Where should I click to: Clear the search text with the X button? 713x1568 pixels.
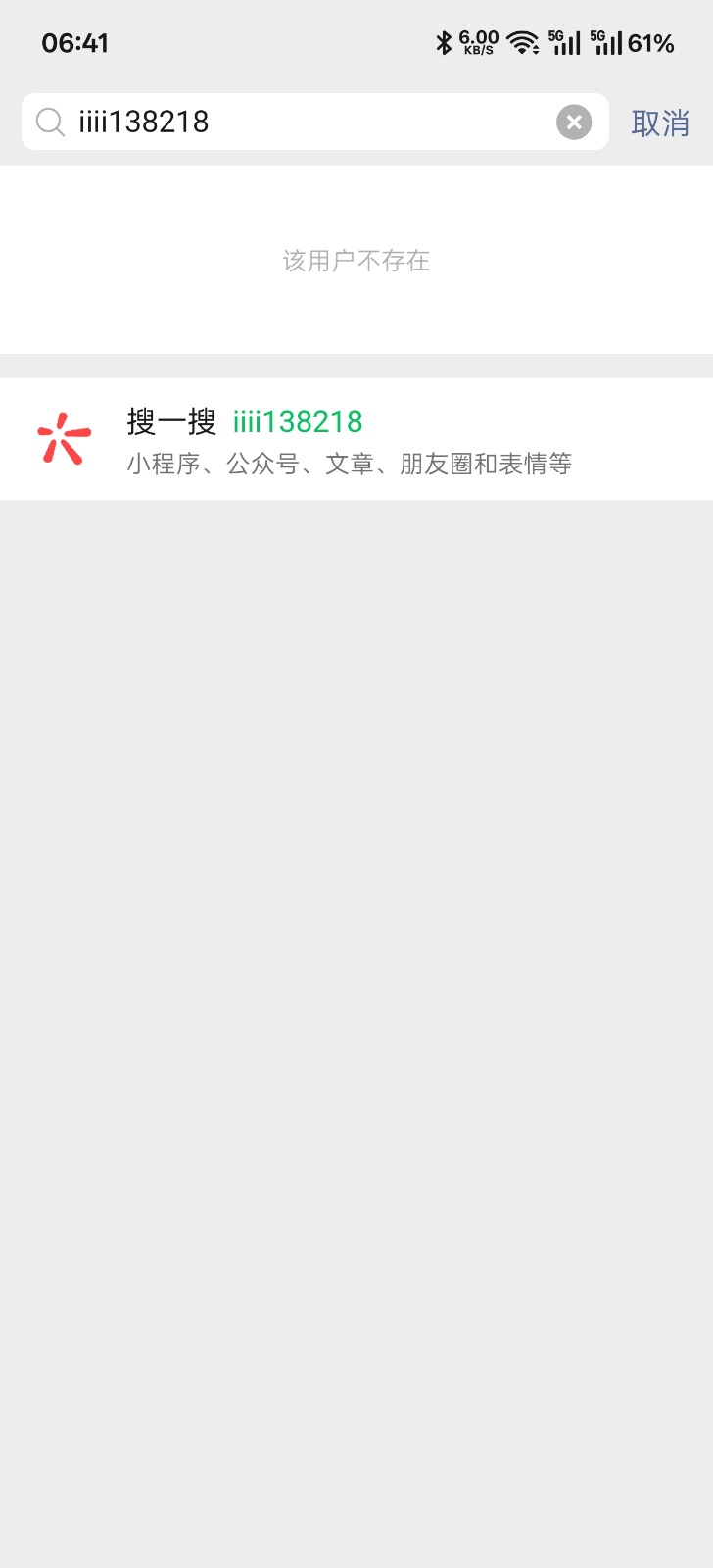pyautogui.click(x=574, y=122)
